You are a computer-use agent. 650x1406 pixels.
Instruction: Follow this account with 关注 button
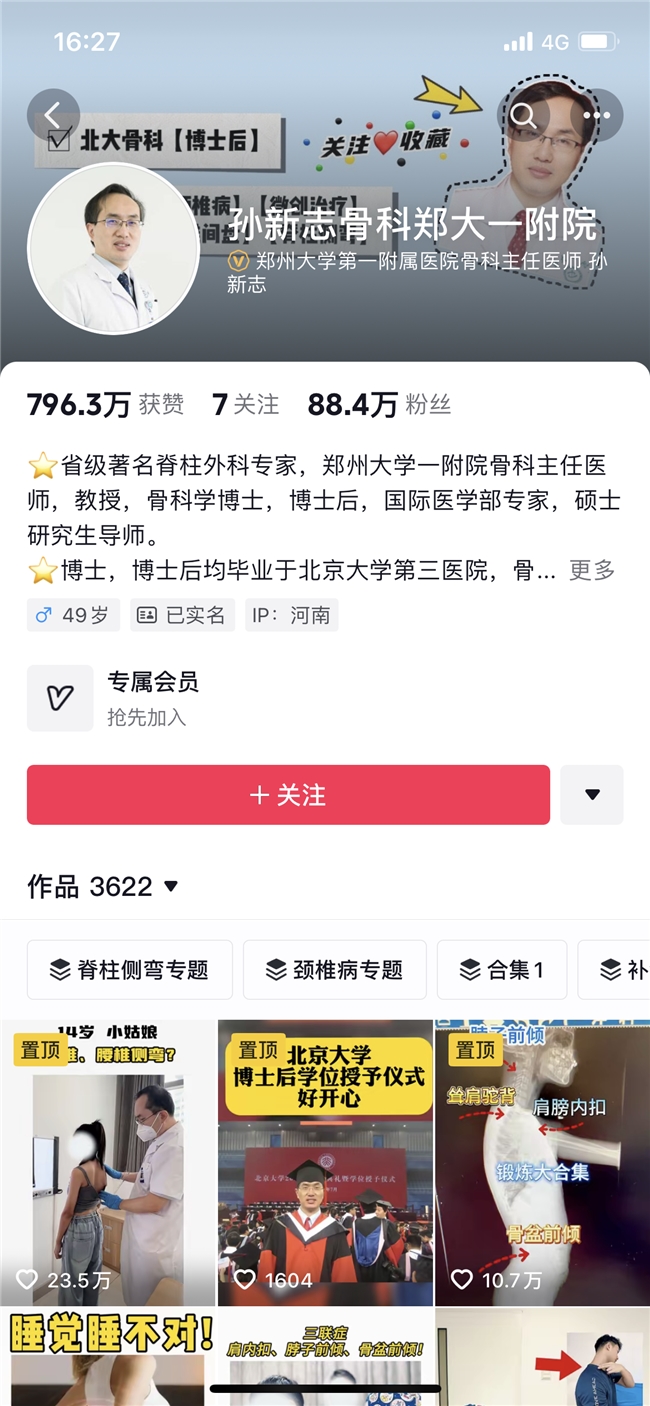[288, 795]
